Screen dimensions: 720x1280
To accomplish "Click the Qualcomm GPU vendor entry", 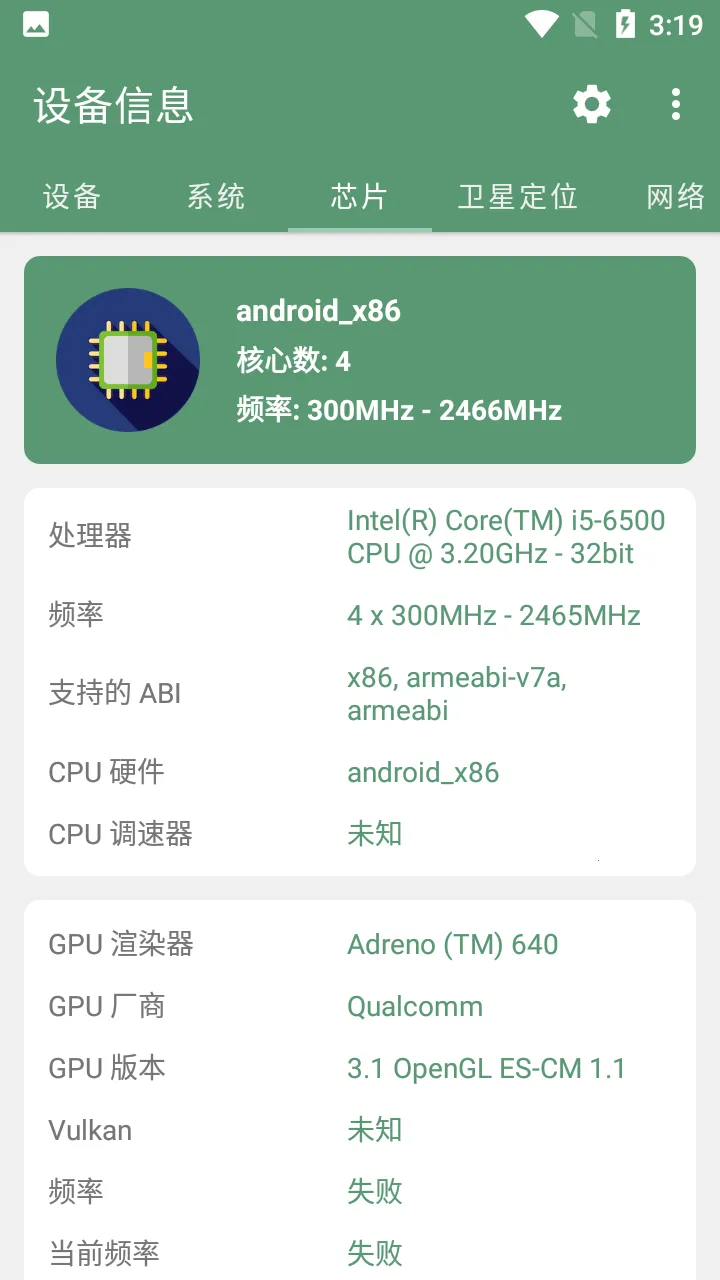I will click(415, 1006).
